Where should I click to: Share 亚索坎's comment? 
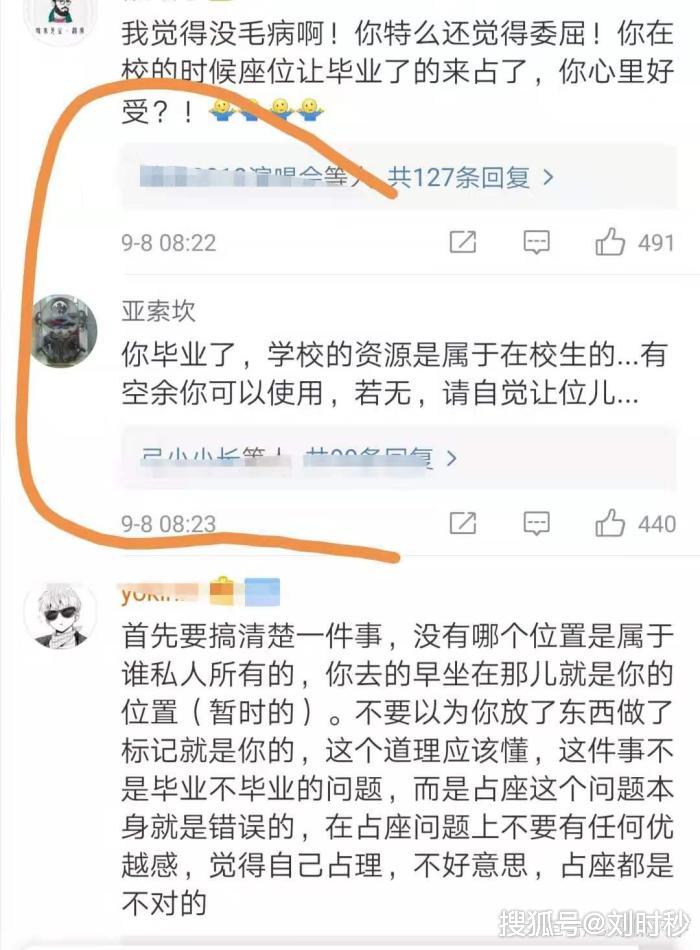[x=462, y=522]
